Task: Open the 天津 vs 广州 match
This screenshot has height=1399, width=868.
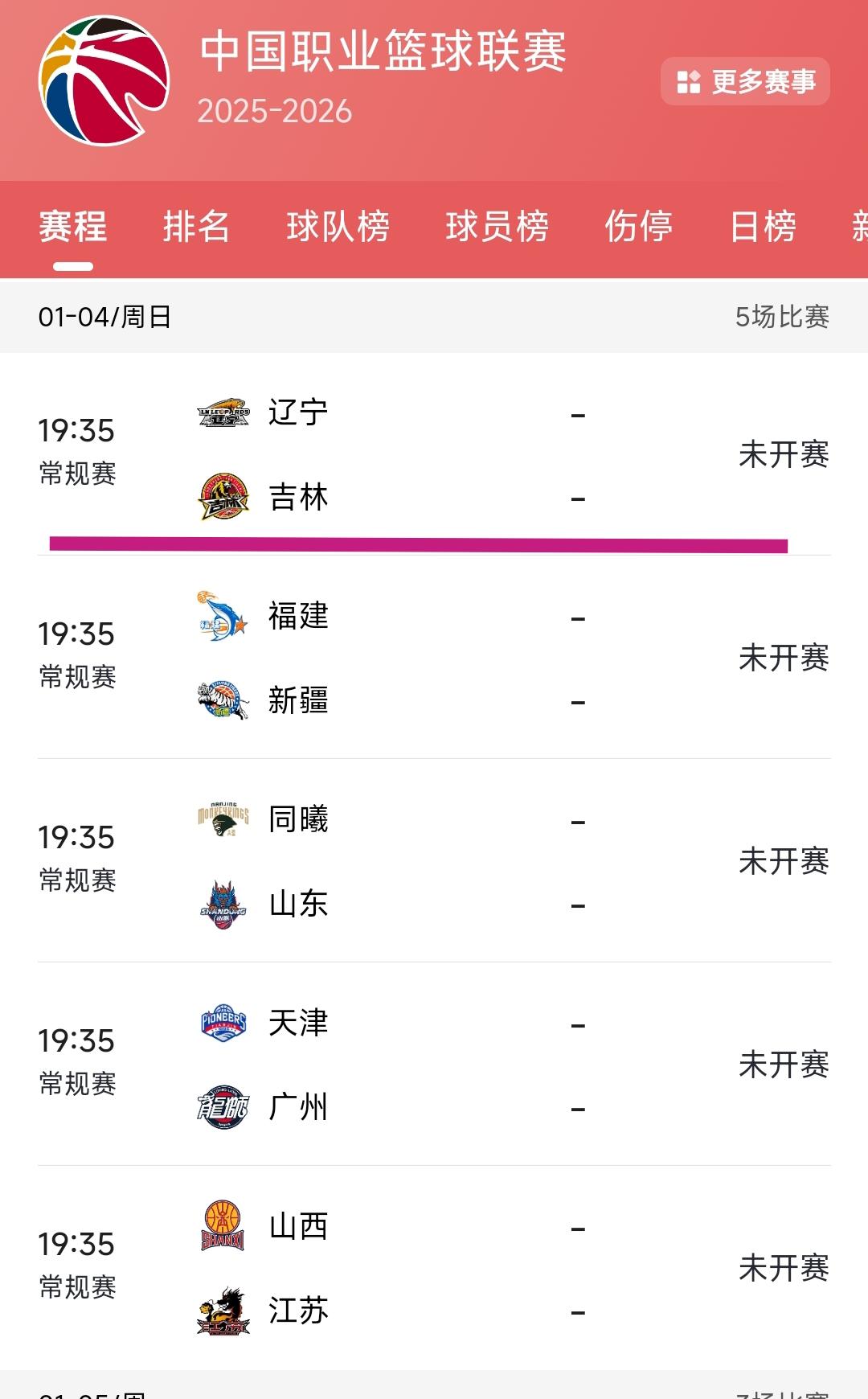Action: click(434, 1065)
